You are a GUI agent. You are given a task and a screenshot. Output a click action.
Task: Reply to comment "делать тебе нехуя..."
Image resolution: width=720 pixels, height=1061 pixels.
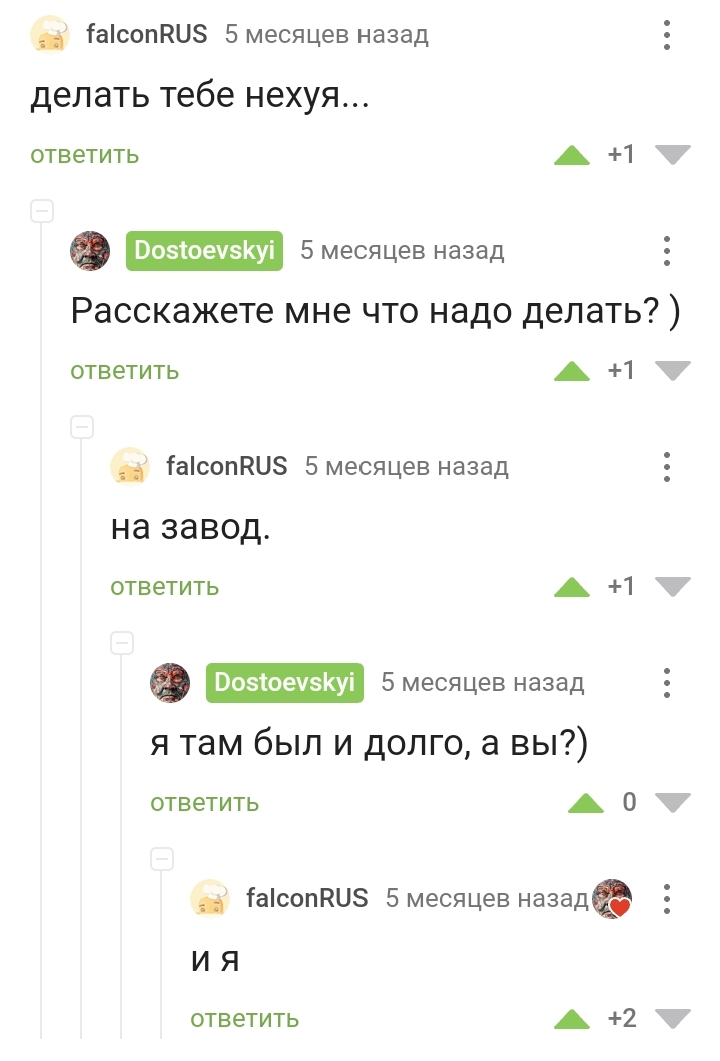point(85,155)
